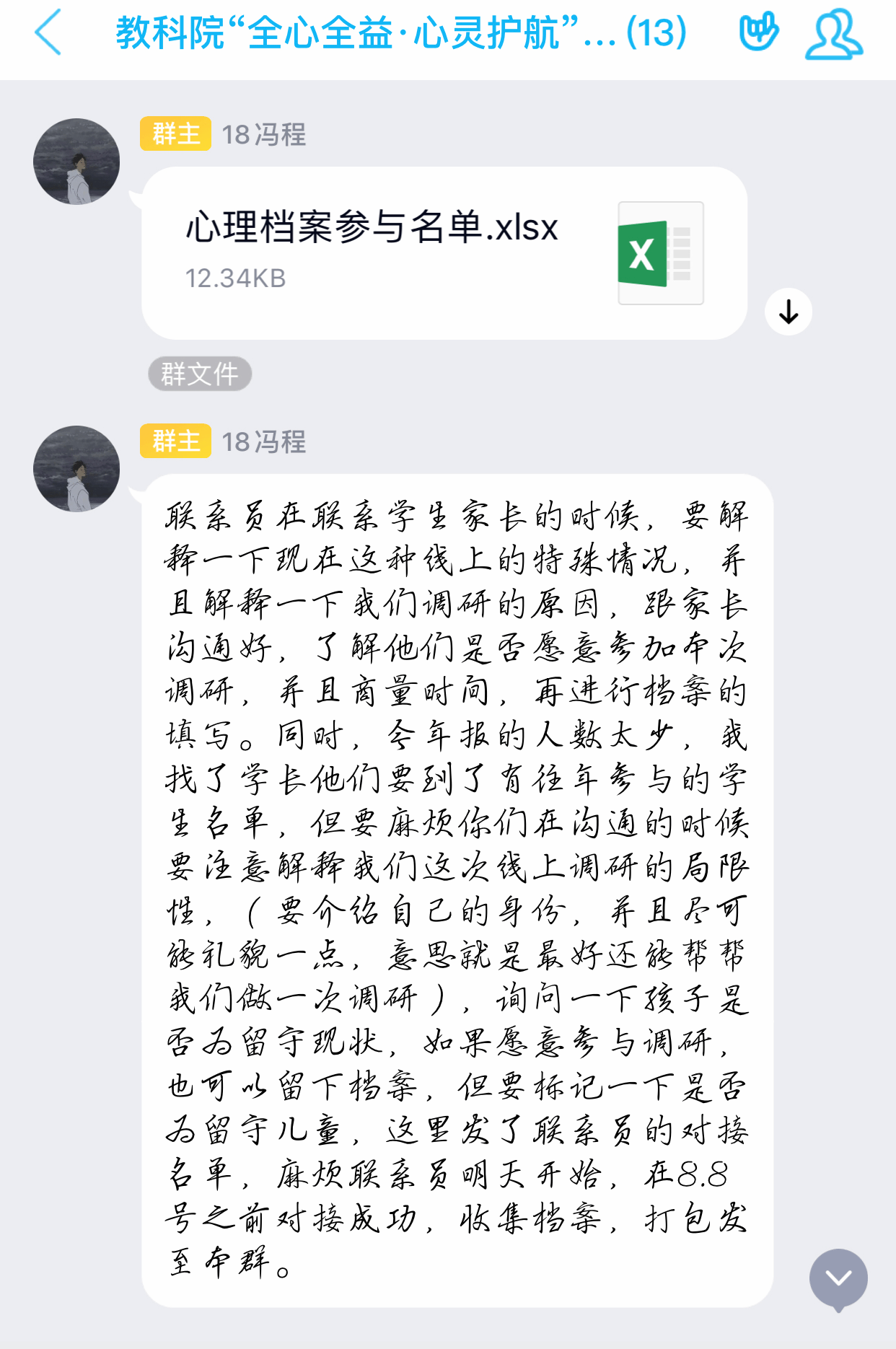Screen dimensions: 896x1349
Task: View 18冯程's avatar above file message
Action: click(x=76, y=162)
